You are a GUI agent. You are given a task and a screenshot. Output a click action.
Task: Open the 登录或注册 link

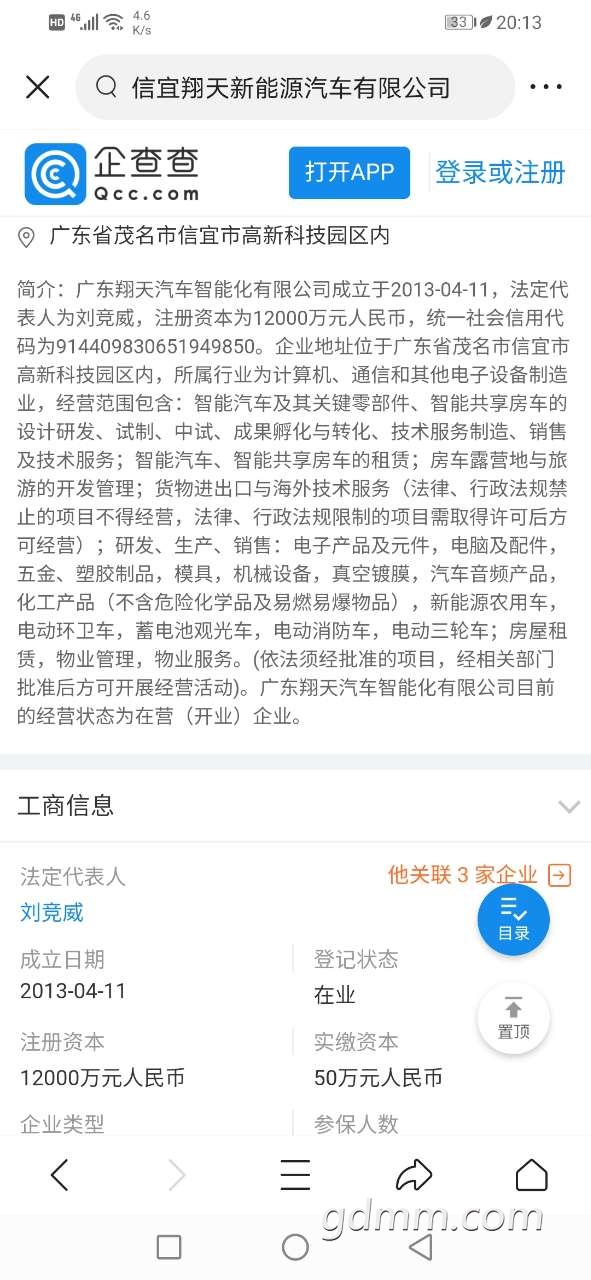(500, 172)
